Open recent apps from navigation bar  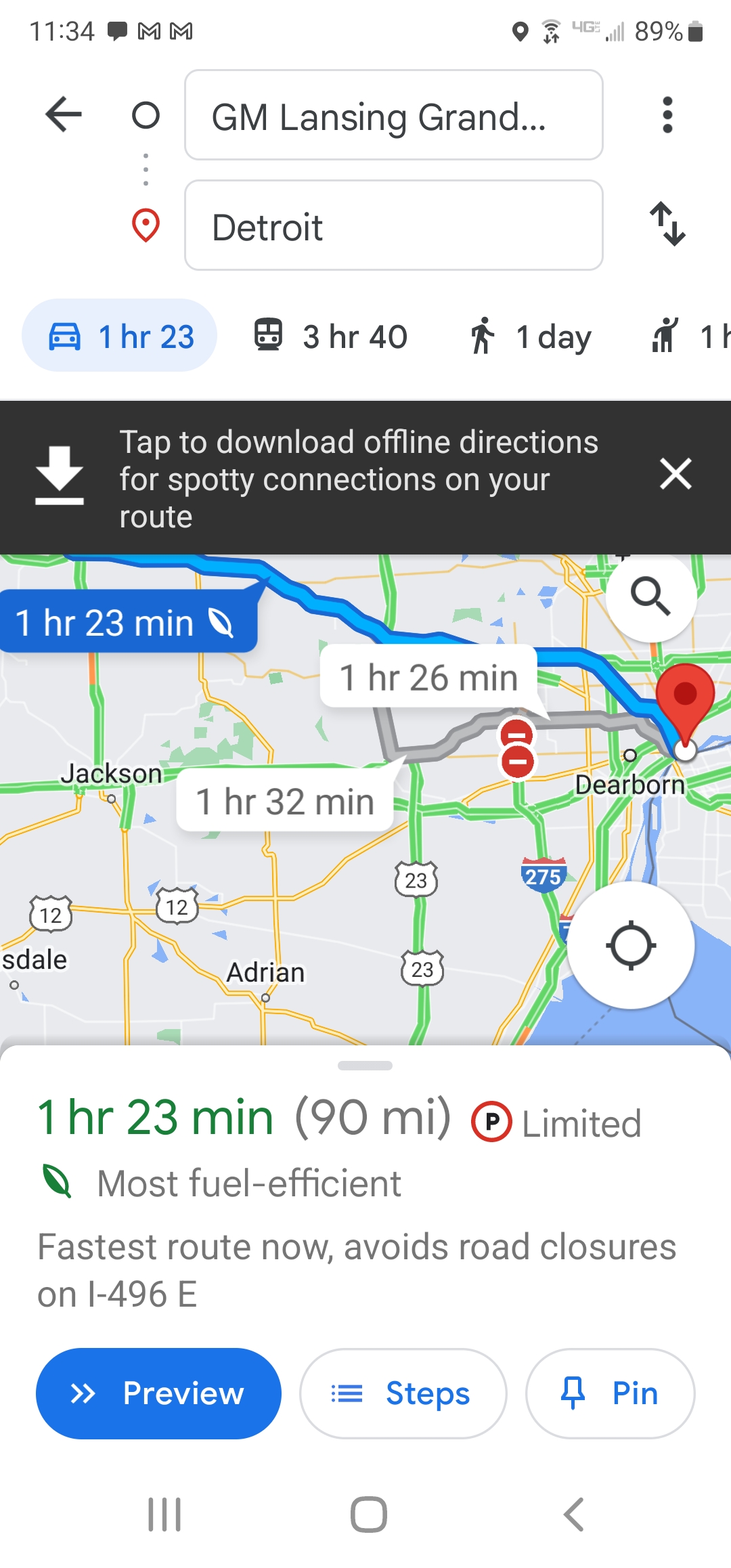(x=164, y=1514)
